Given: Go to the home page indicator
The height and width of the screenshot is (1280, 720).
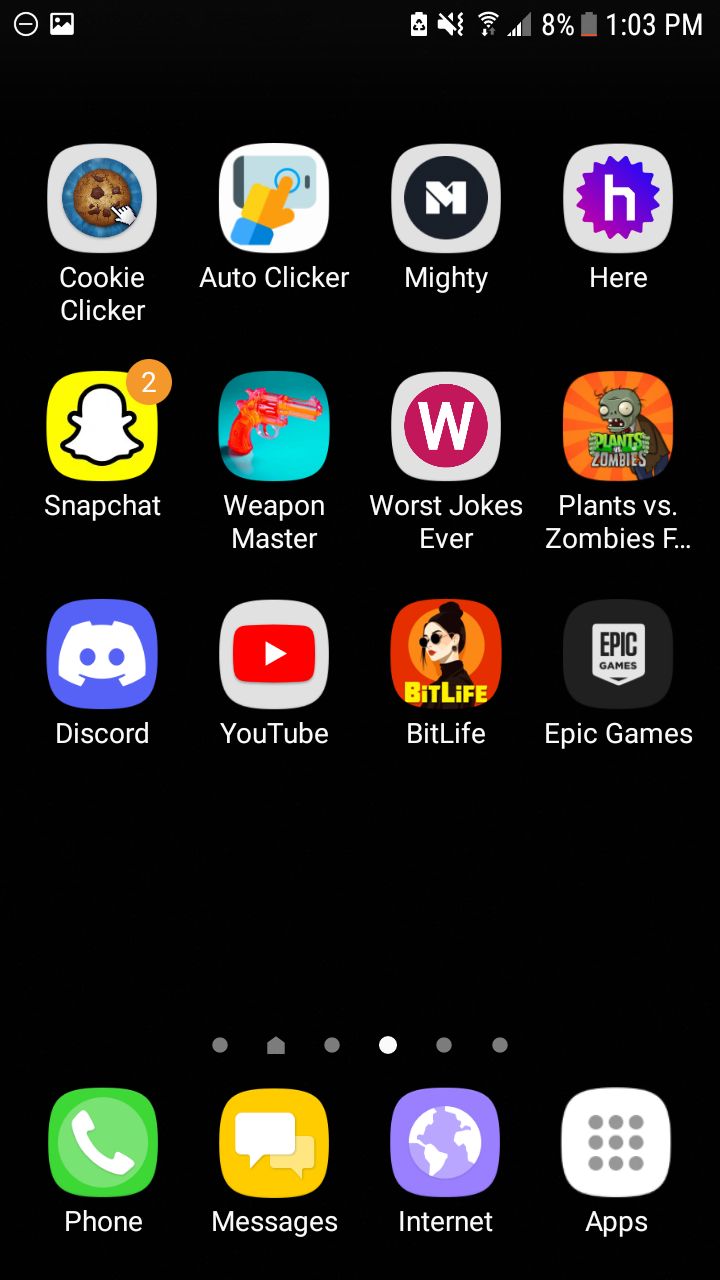Looking at the screenshot, I should (x=276, y=1045).
